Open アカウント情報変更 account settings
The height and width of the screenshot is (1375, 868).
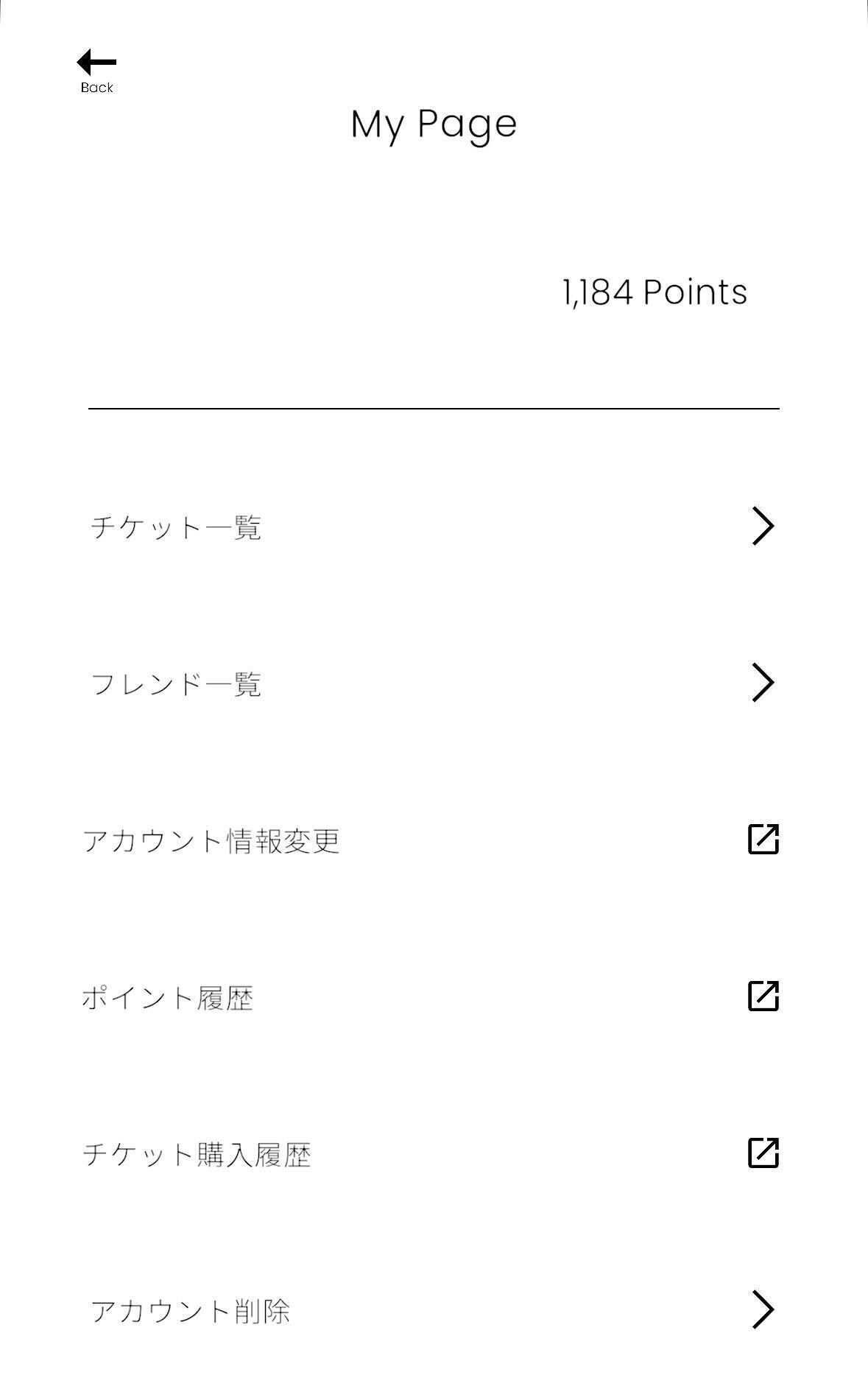click(433, 840)
